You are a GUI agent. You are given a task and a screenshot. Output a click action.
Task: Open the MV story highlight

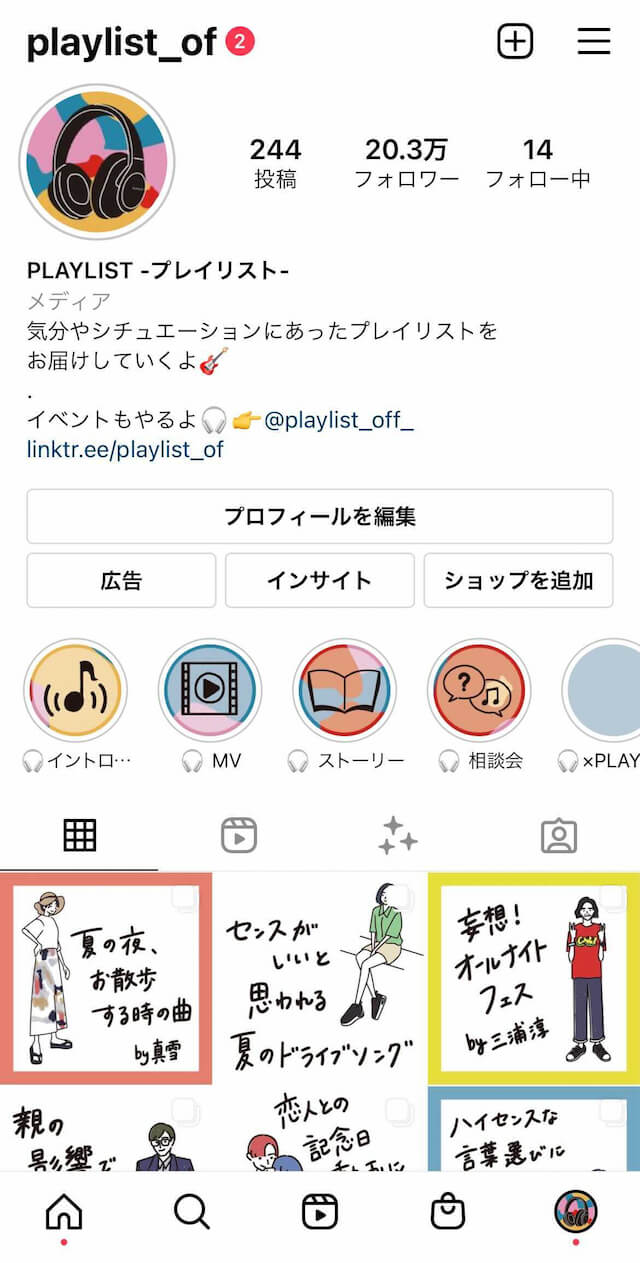click(x=210, y=691)
